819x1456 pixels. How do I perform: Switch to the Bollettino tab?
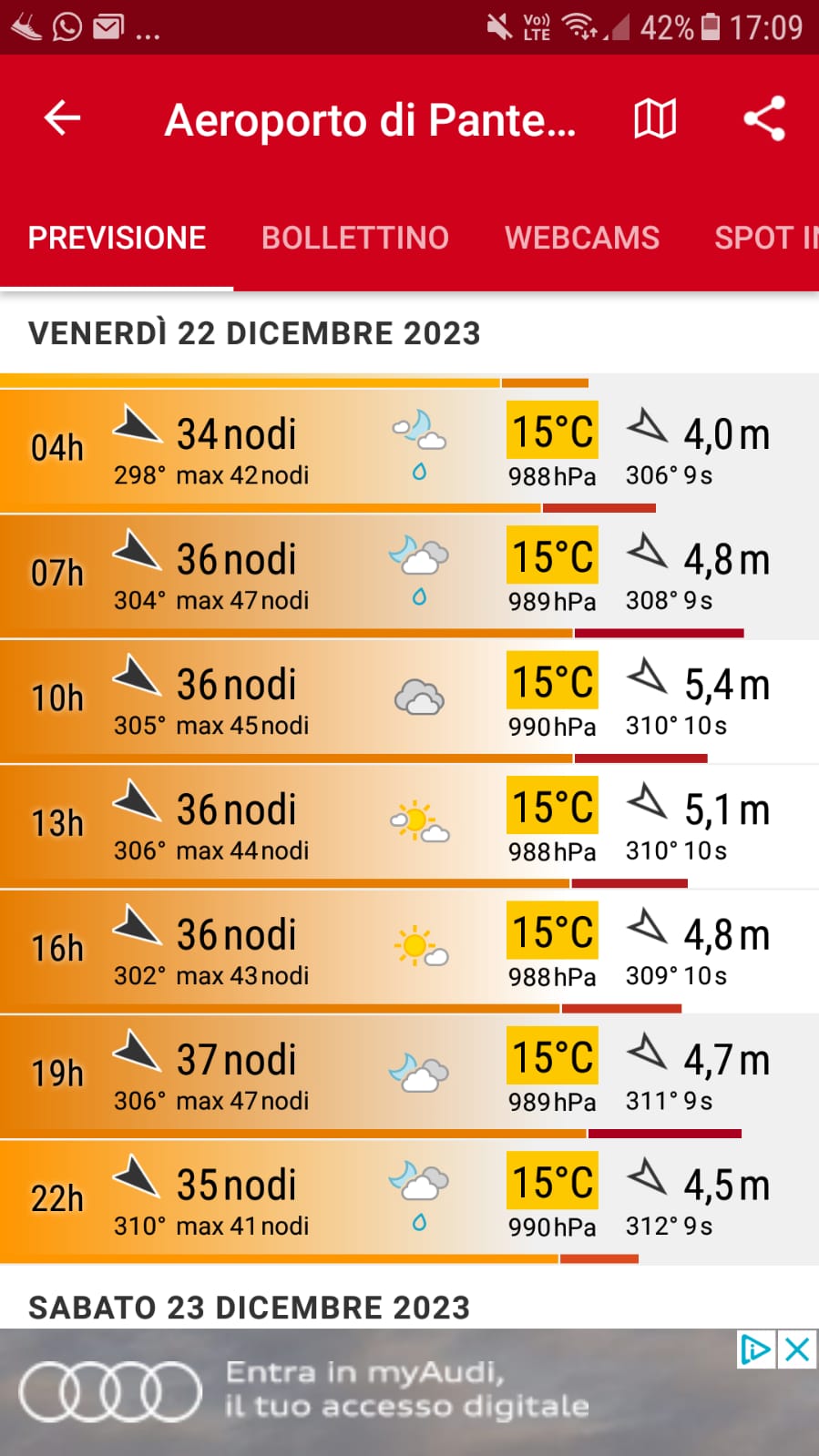[355, 238]
